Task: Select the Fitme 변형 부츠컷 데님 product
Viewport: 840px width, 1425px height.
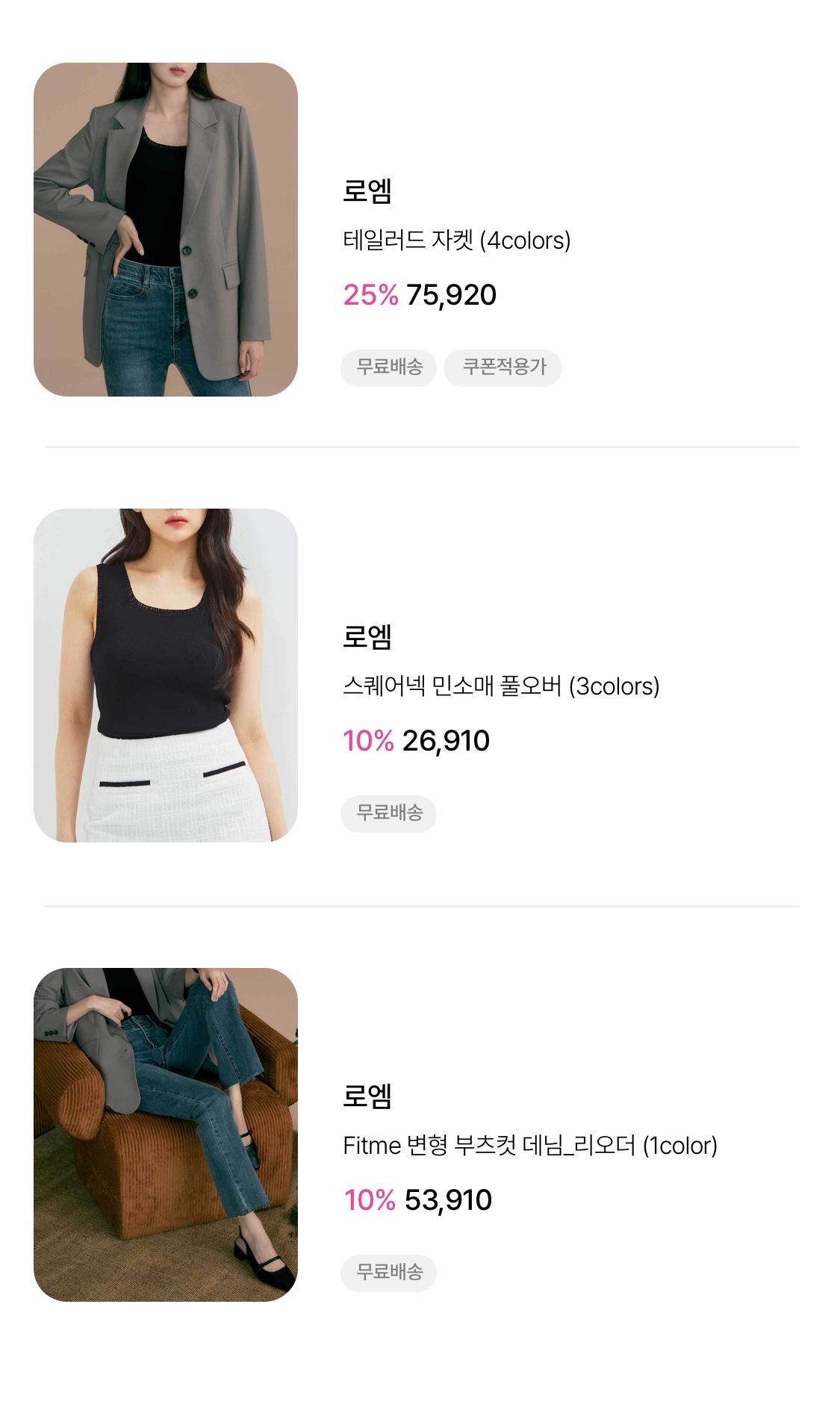Action: coord(529,1146)
